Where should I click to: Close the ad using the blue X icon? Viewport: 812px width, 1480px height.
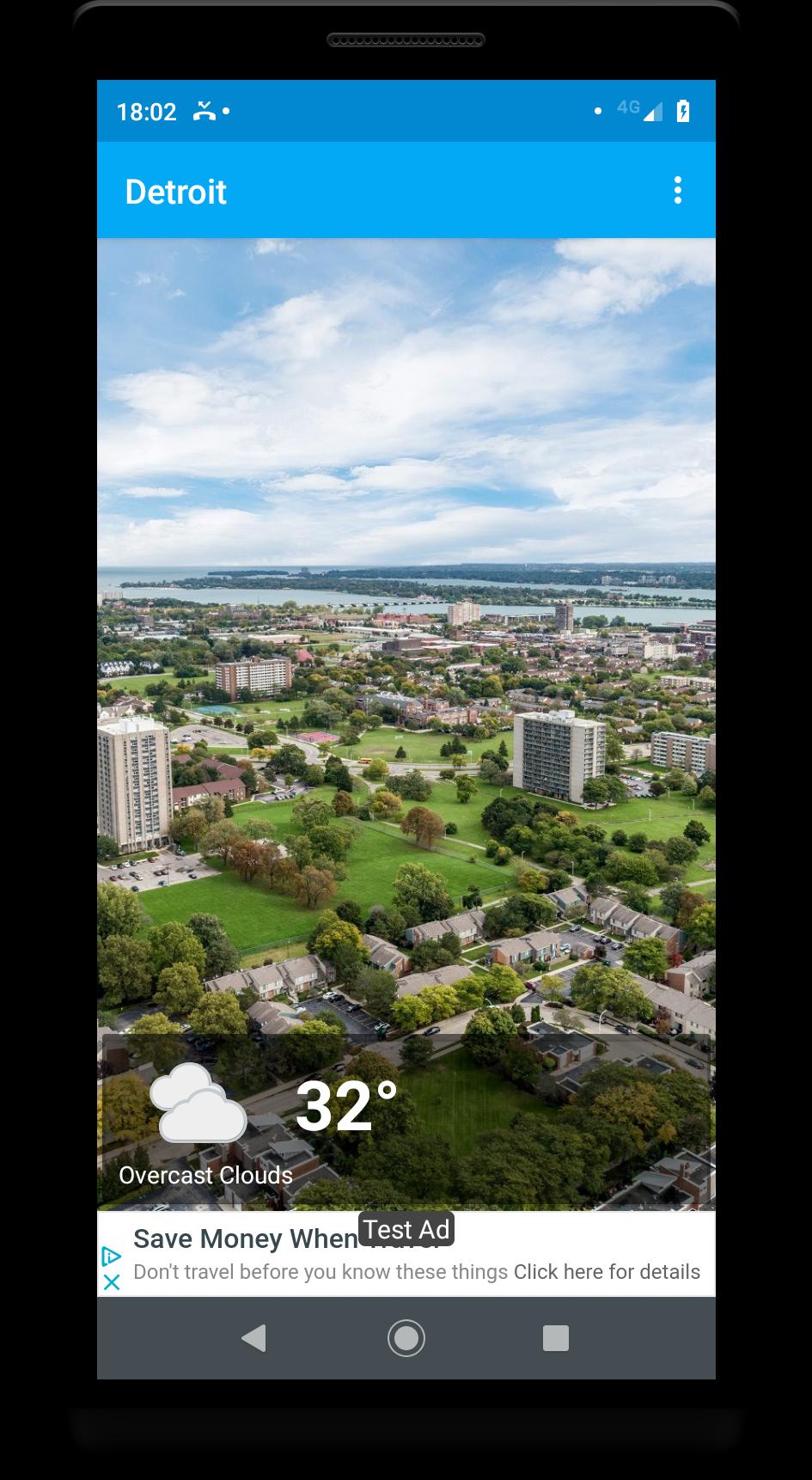pyautogui.click(x=112, y=1282)
